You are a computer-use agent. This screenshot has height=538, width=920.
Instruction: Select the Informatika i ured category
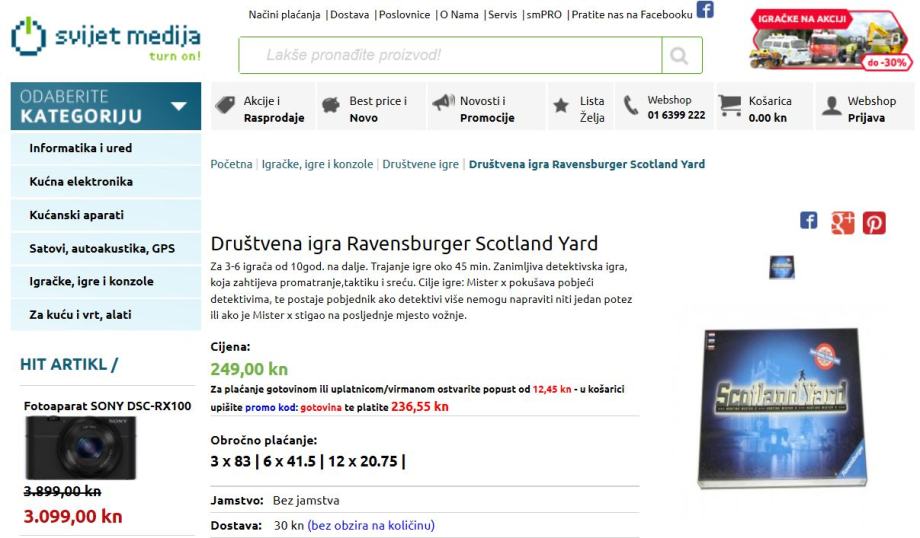(x=81, y=148)
